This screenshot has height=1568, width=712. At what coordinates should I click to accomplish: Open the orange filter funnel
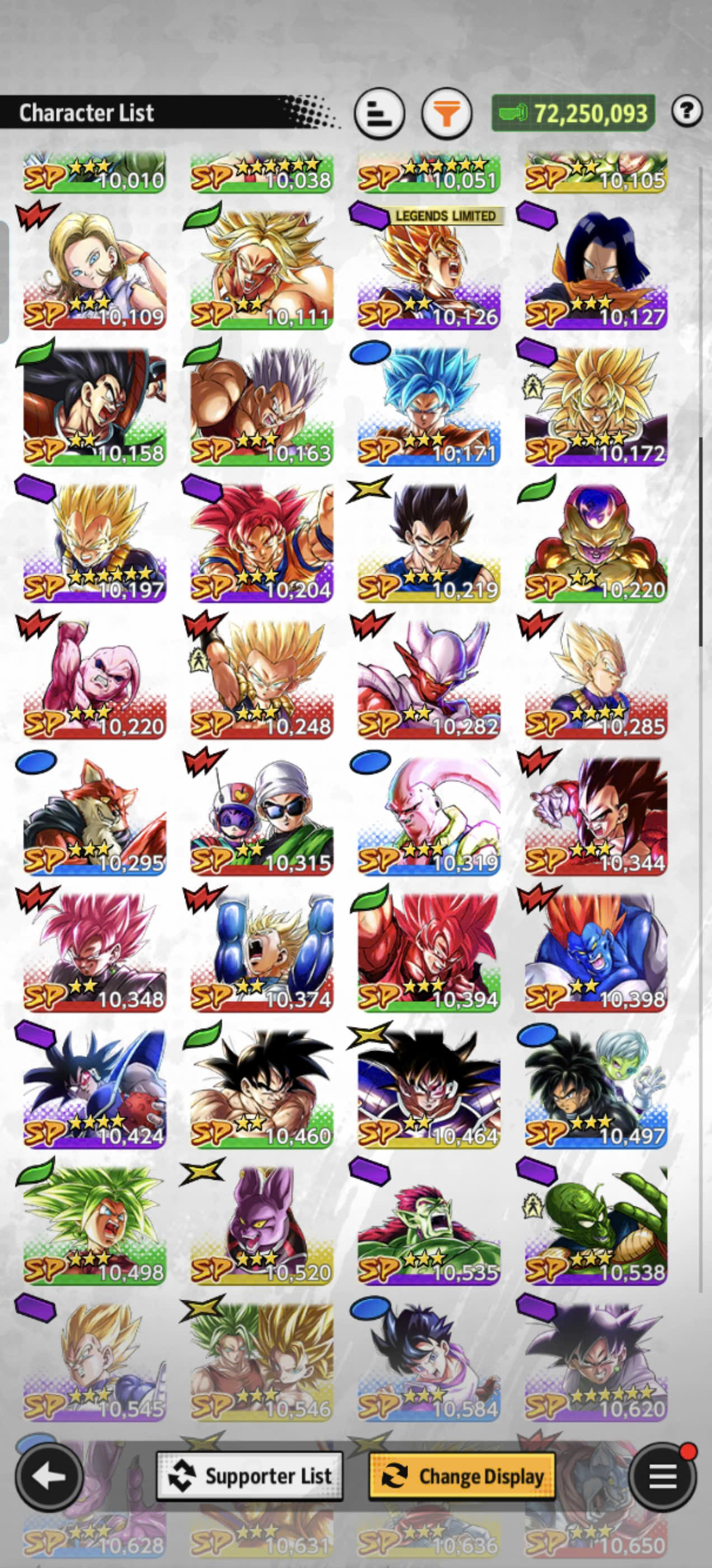pyautogui.click(x=447, y=113)
